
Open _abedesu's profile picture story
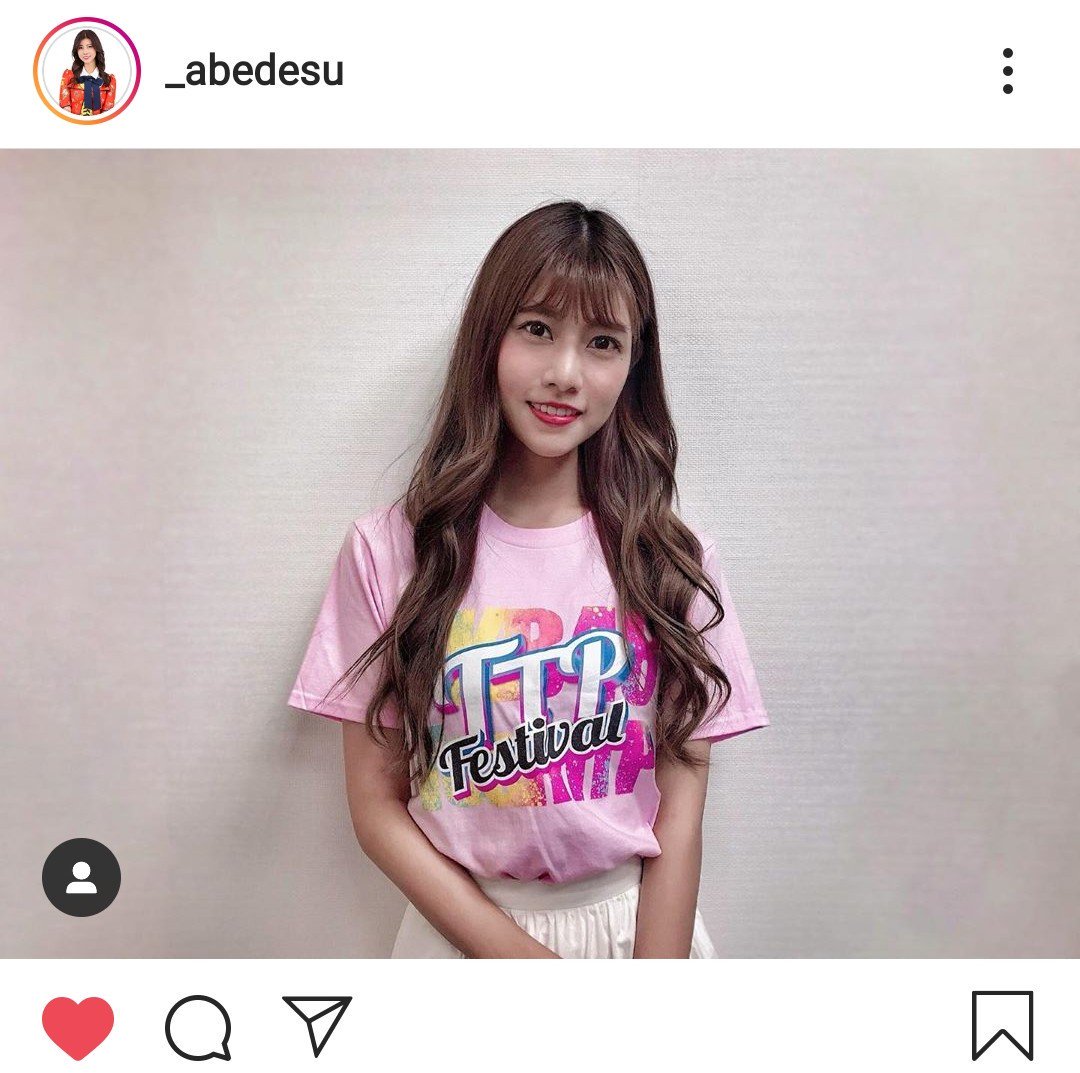[87, 71]
